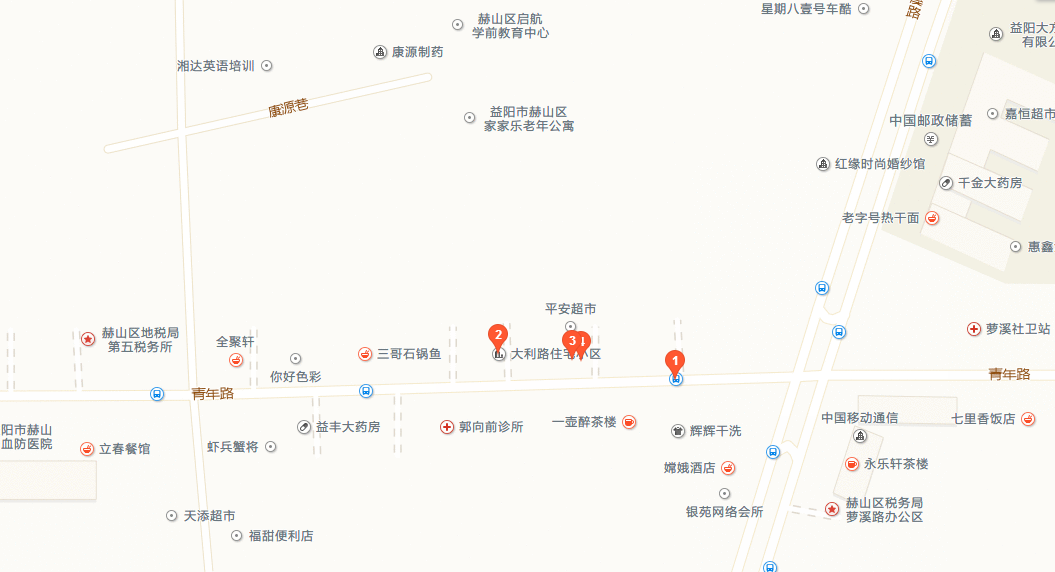Viewport: 1055px width, 572px height.
Task: Open the 益丰大药房 pharmacy point
Action: [x=305, y=427]
